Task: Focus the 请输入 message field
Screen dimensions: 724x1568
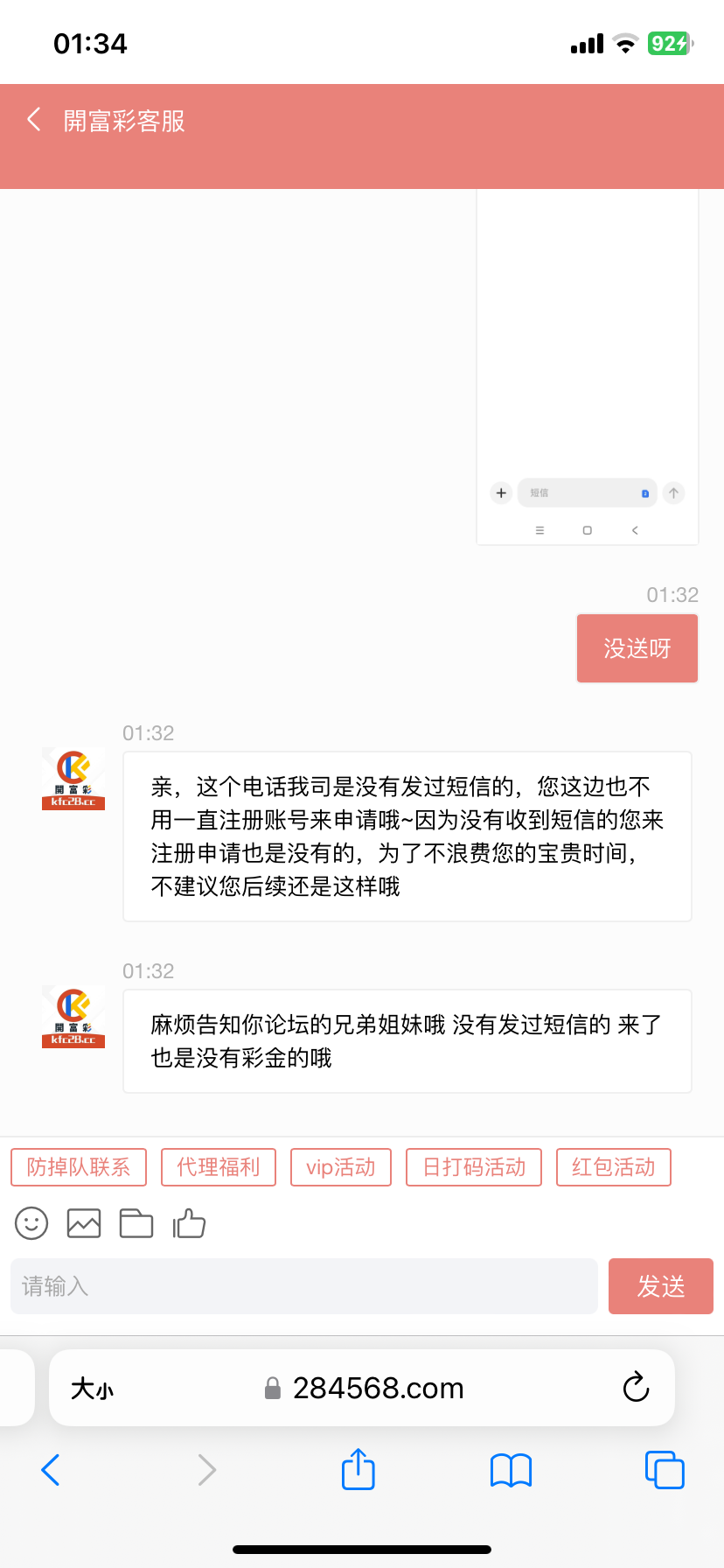Action: (x=304, y=1286)
